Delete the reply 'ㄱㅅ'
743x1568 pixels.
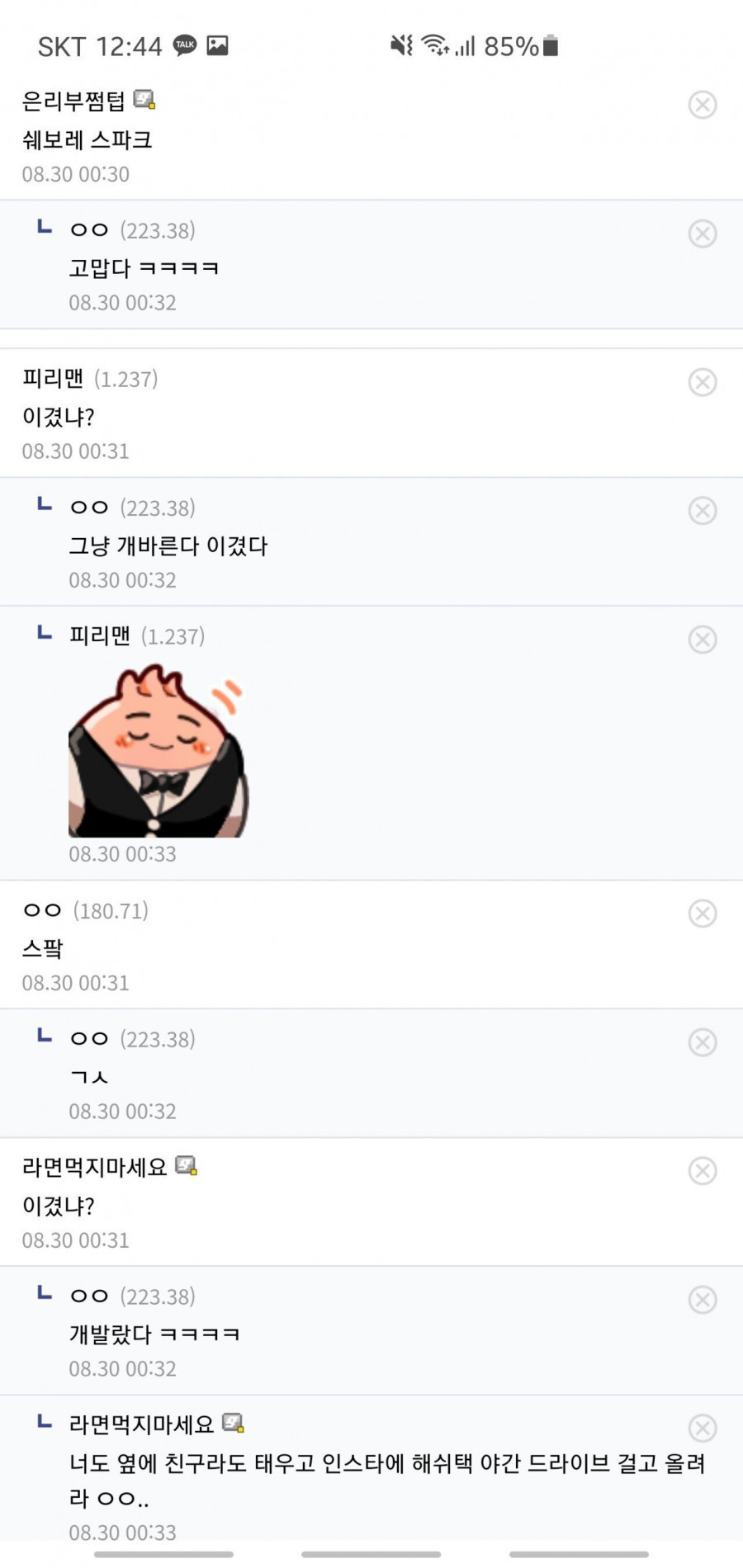(x=702, y=1042)
